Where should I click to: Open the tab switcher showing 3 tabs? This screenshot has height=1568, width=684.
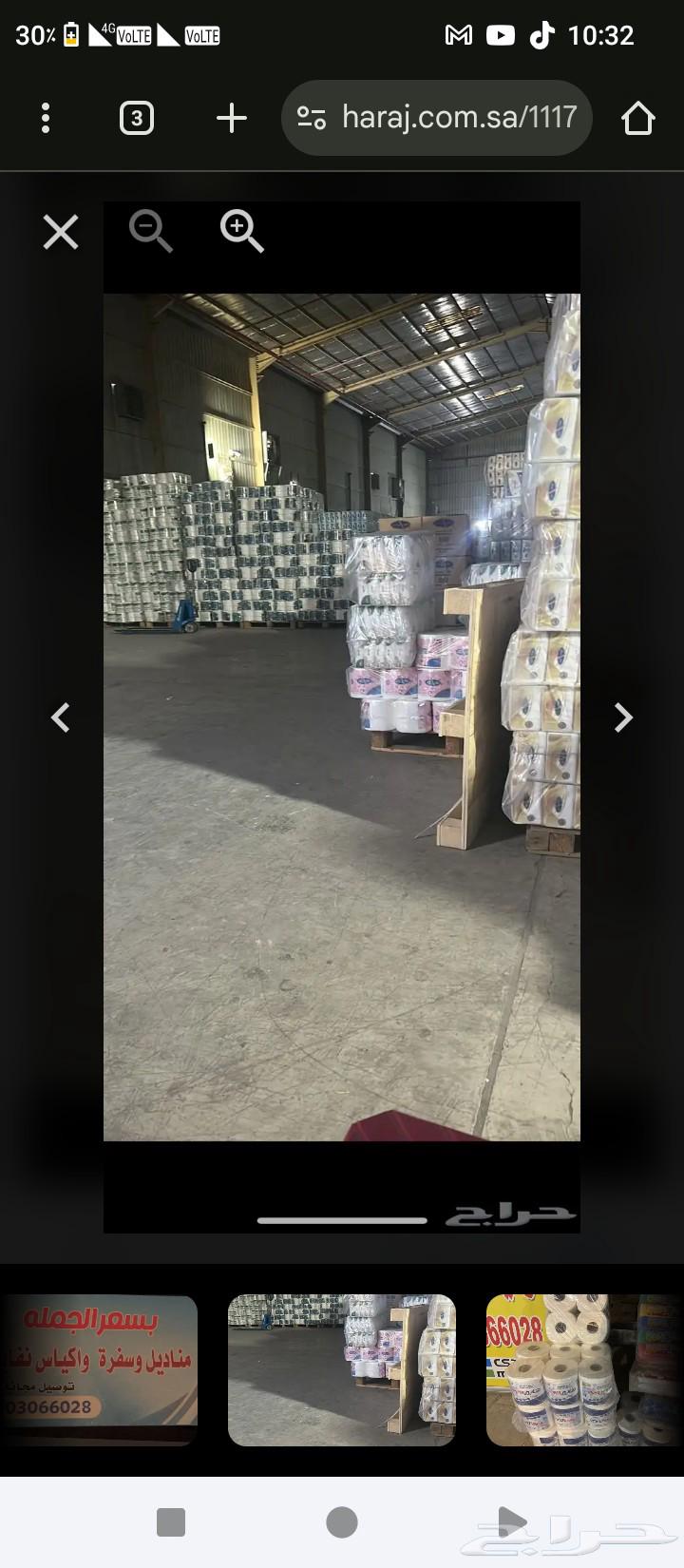(137, 119)
